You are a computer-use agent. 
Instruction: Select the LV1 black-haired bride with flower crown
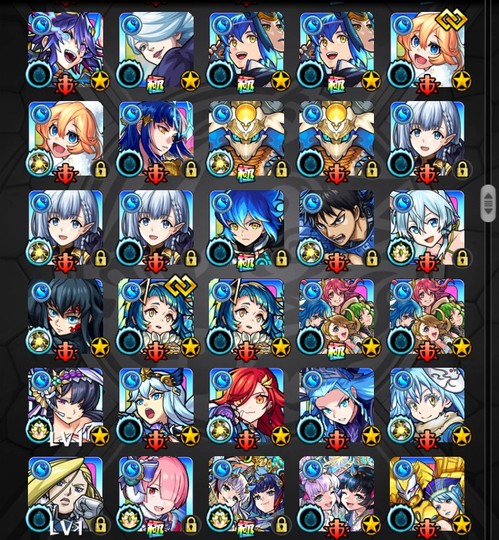tap(66, 406)
